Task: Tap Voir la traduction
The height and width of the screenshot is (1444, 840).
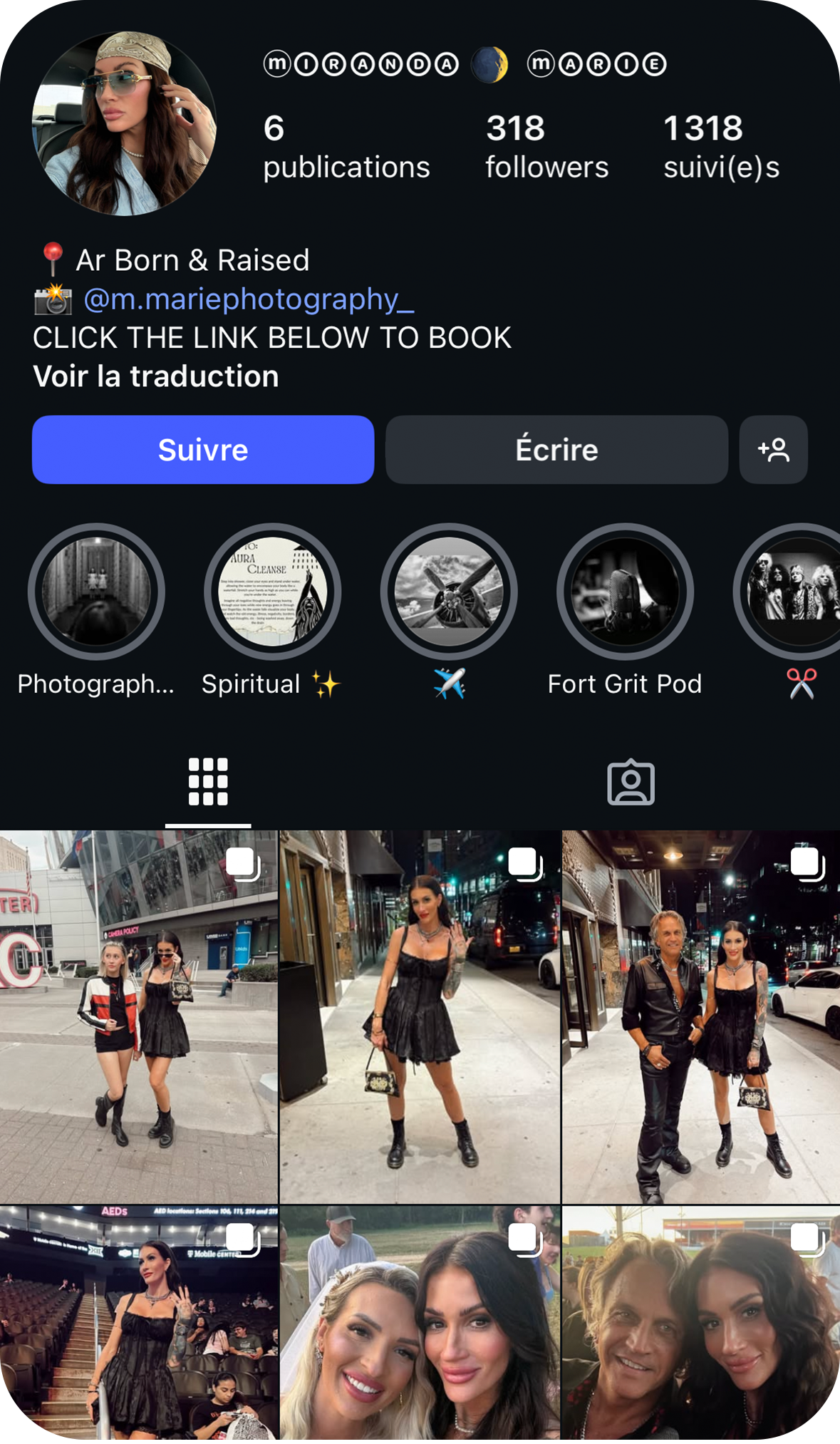Action: coord(155,376)
